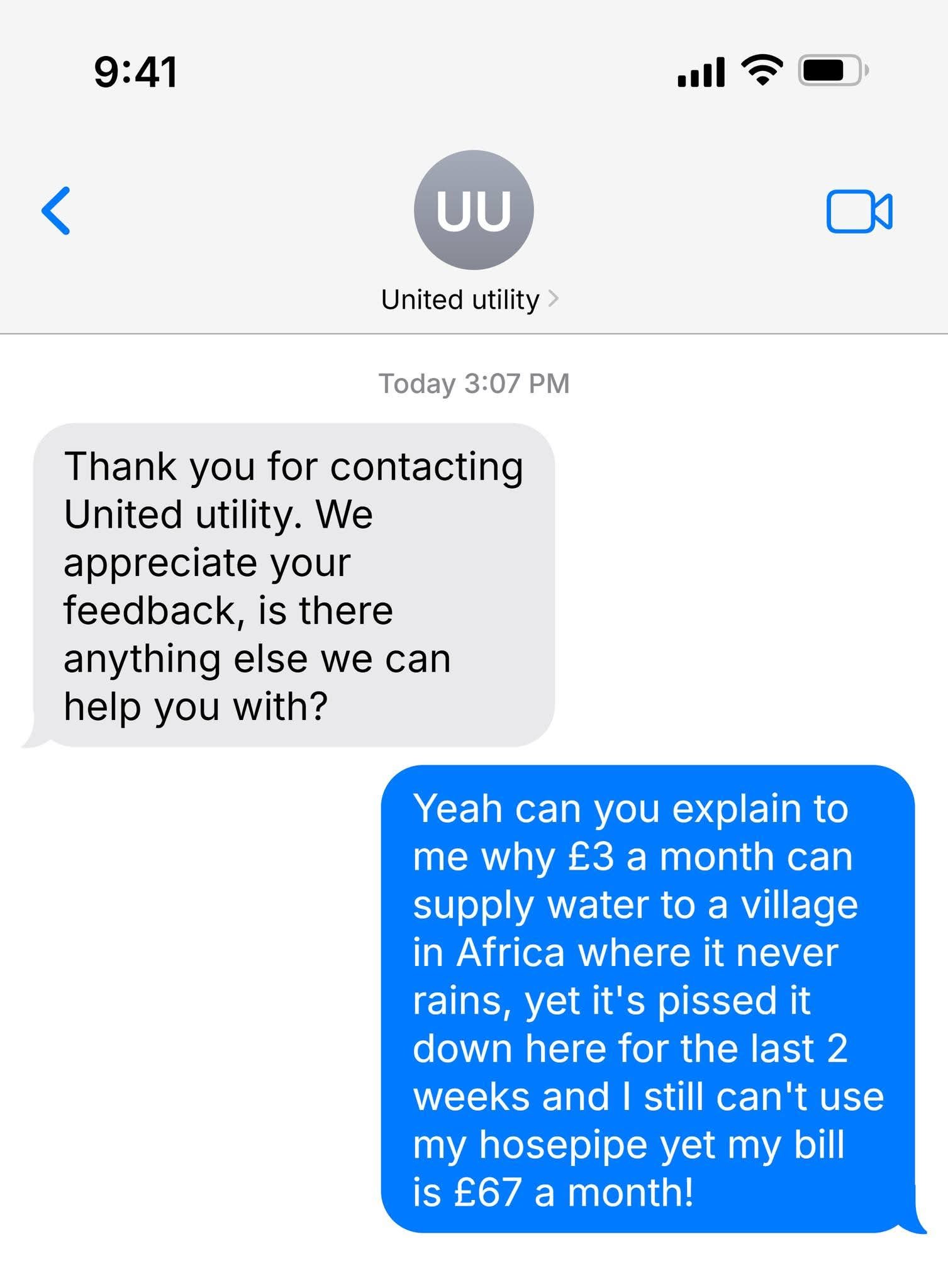
Task: Go back to the messages list
Action: click(56, 211)
